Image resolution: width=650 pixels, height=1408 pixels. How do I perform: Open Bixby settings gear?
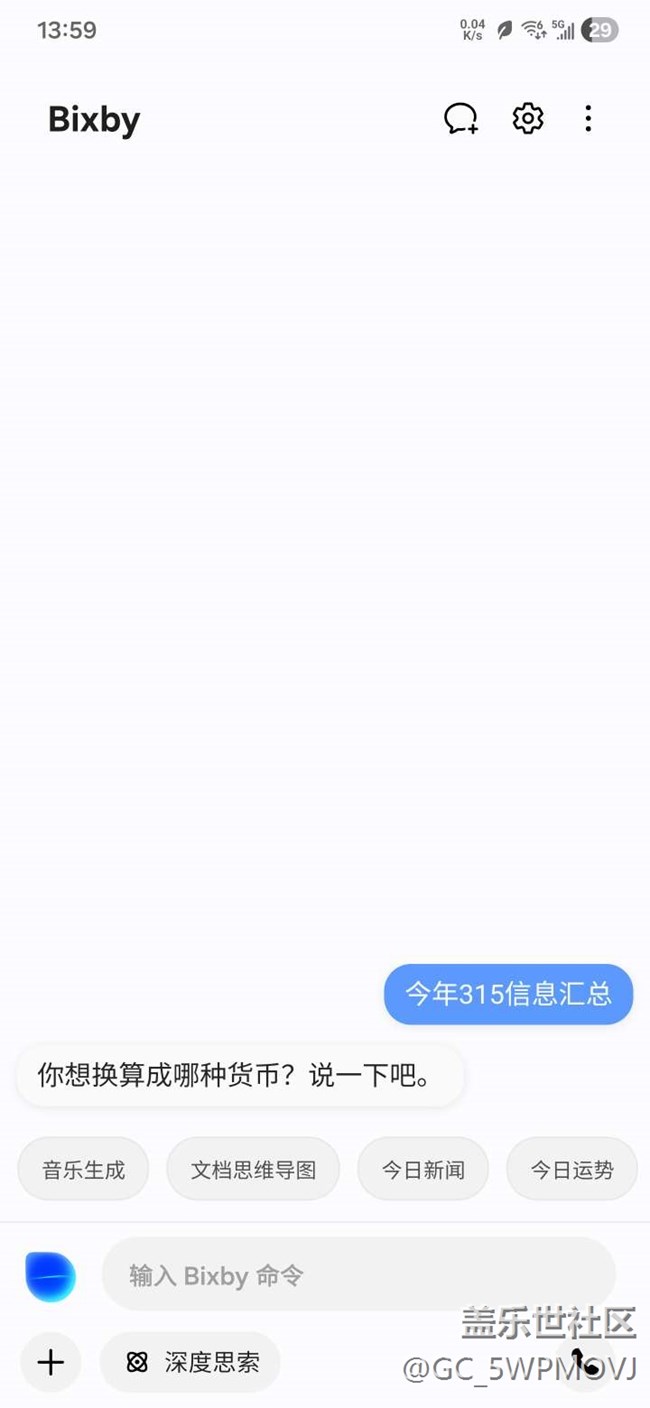tap(528, 119)
